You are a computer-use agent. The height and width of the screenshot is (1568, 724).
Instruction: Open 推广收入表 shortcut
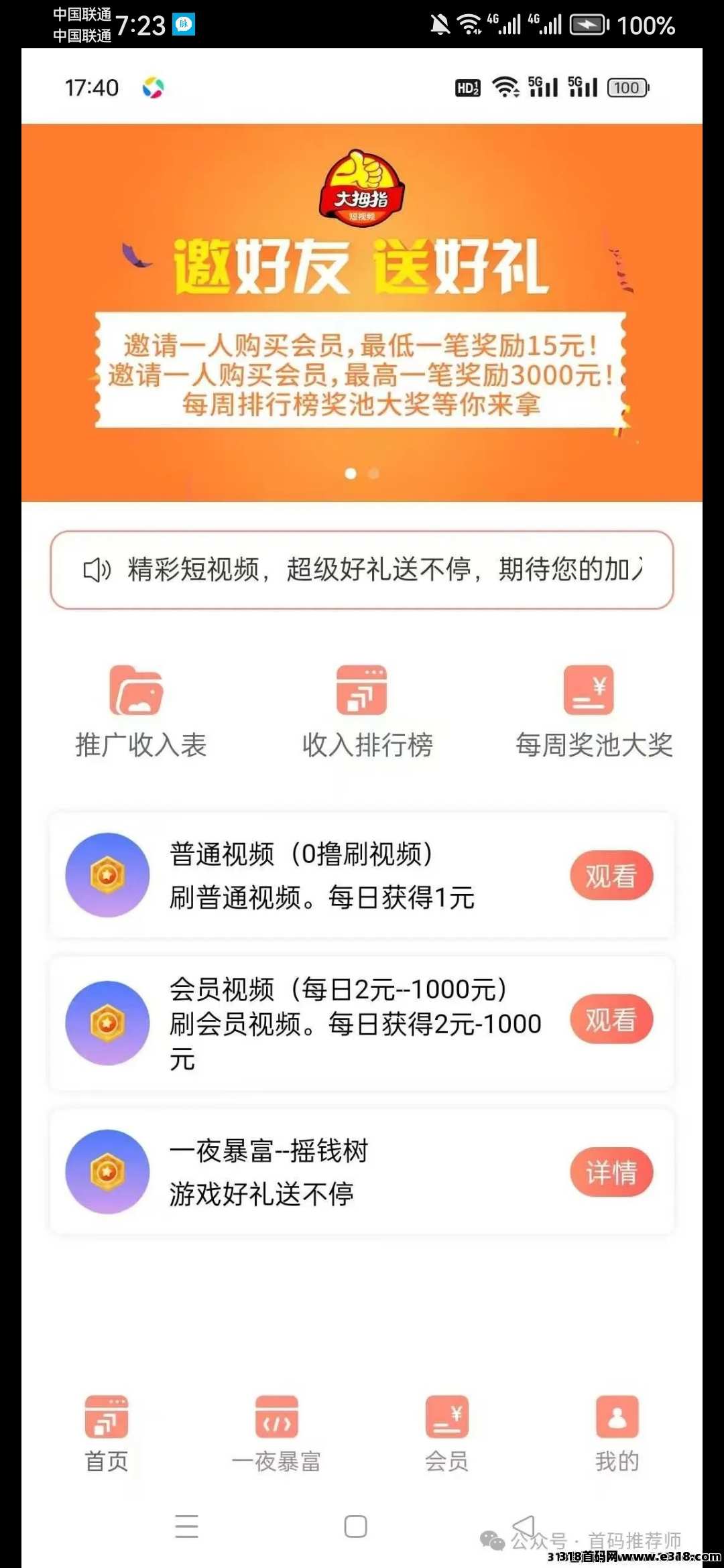click(139, 712)
